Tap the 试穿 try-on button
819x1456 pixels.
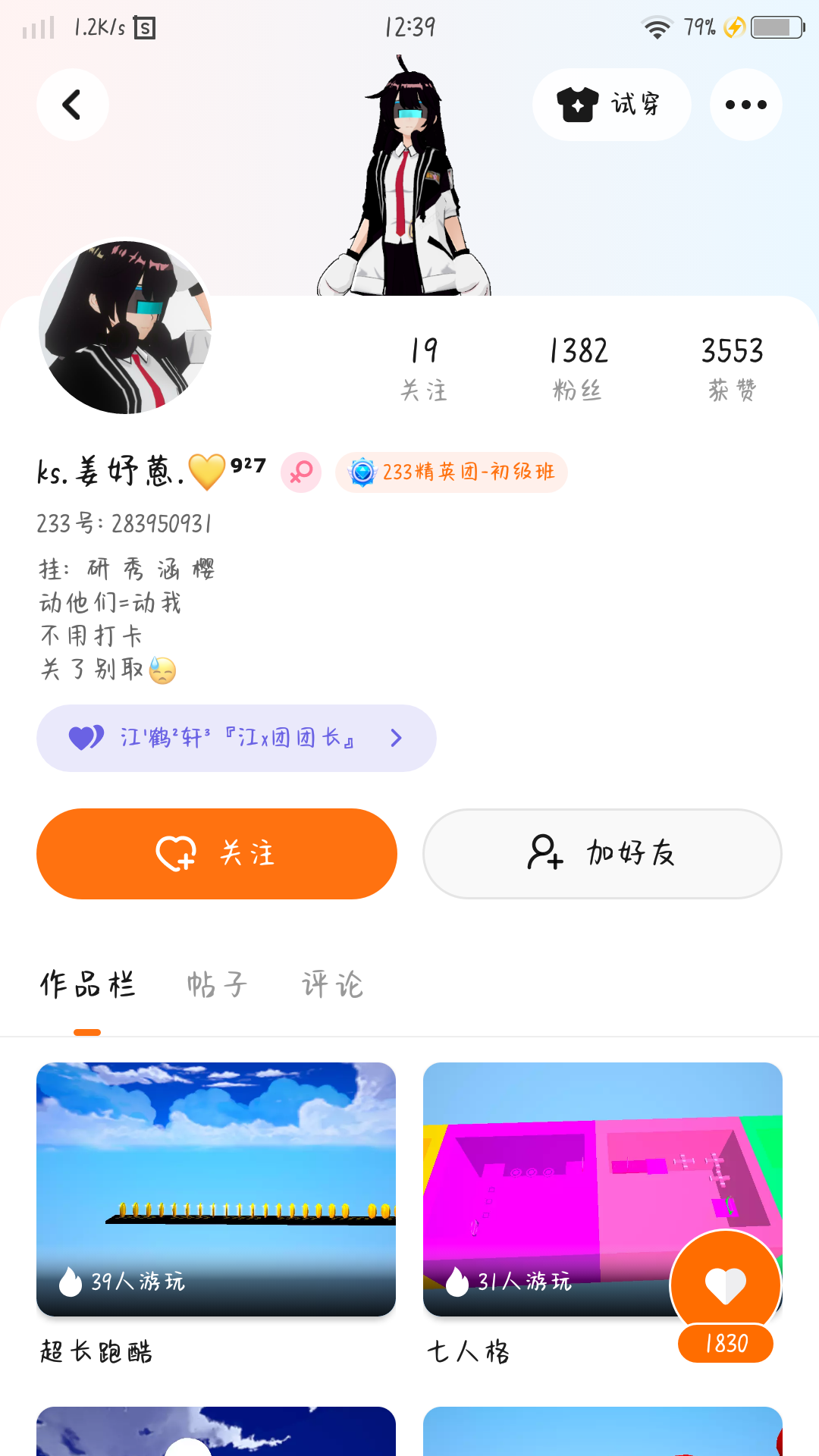(x=611, y=105)
